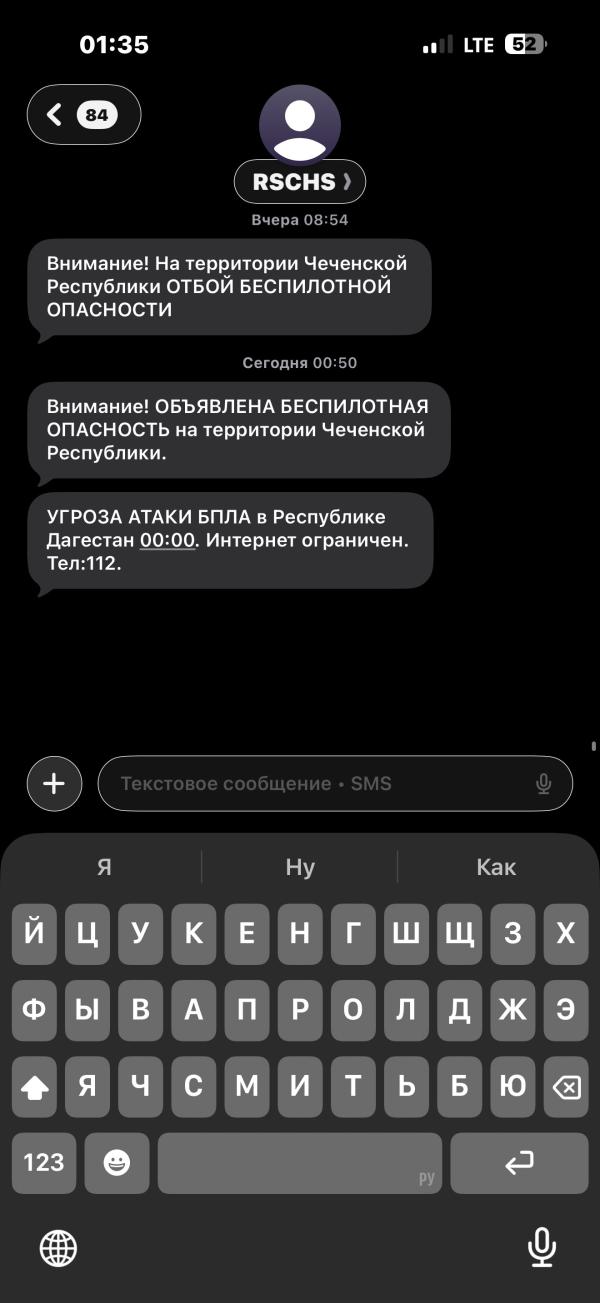Insert the suggestion "Я"
The image size is (600, 1303).
(x=104, y=867)
